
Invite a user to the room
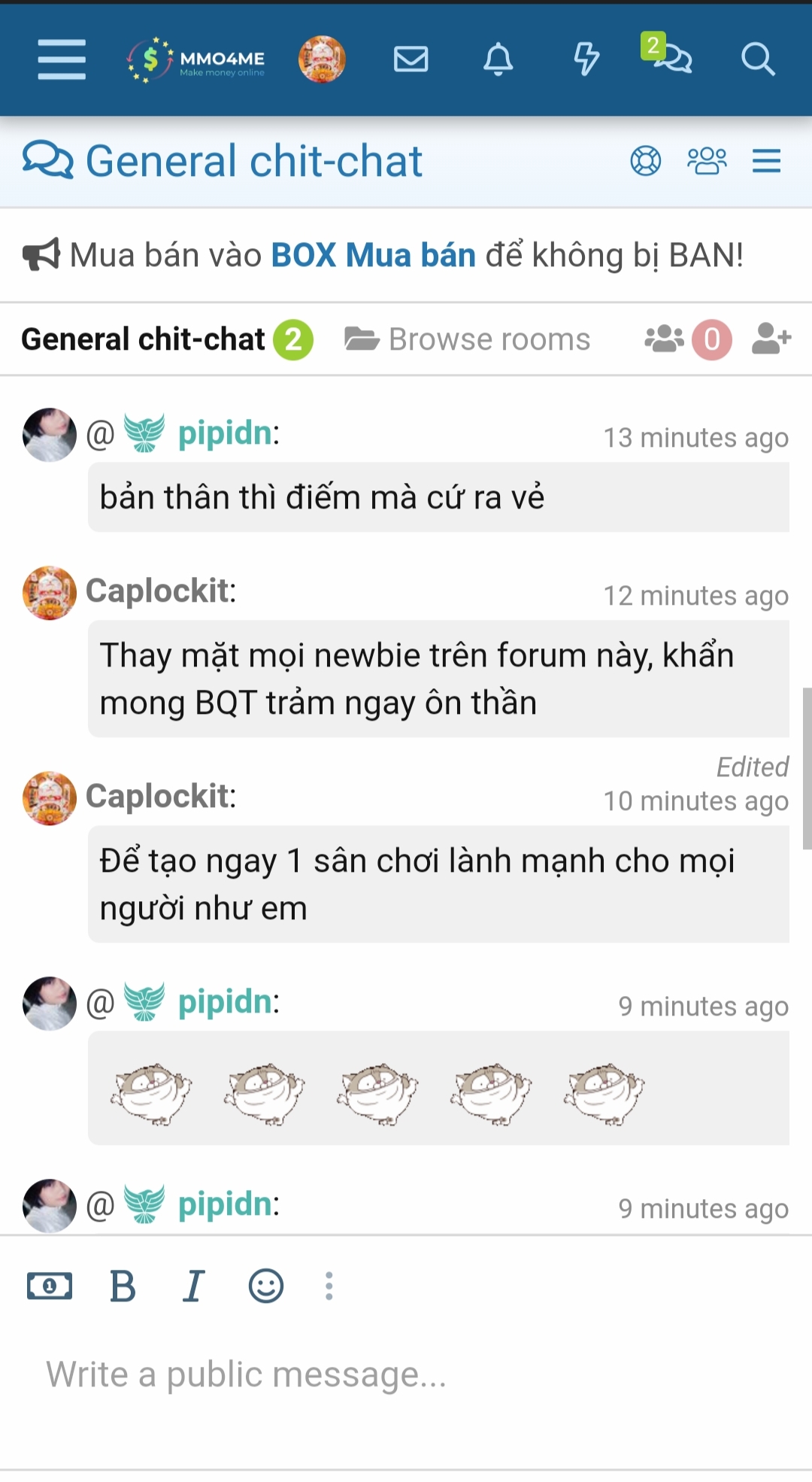pyautogui.click(x=771, y=339)
